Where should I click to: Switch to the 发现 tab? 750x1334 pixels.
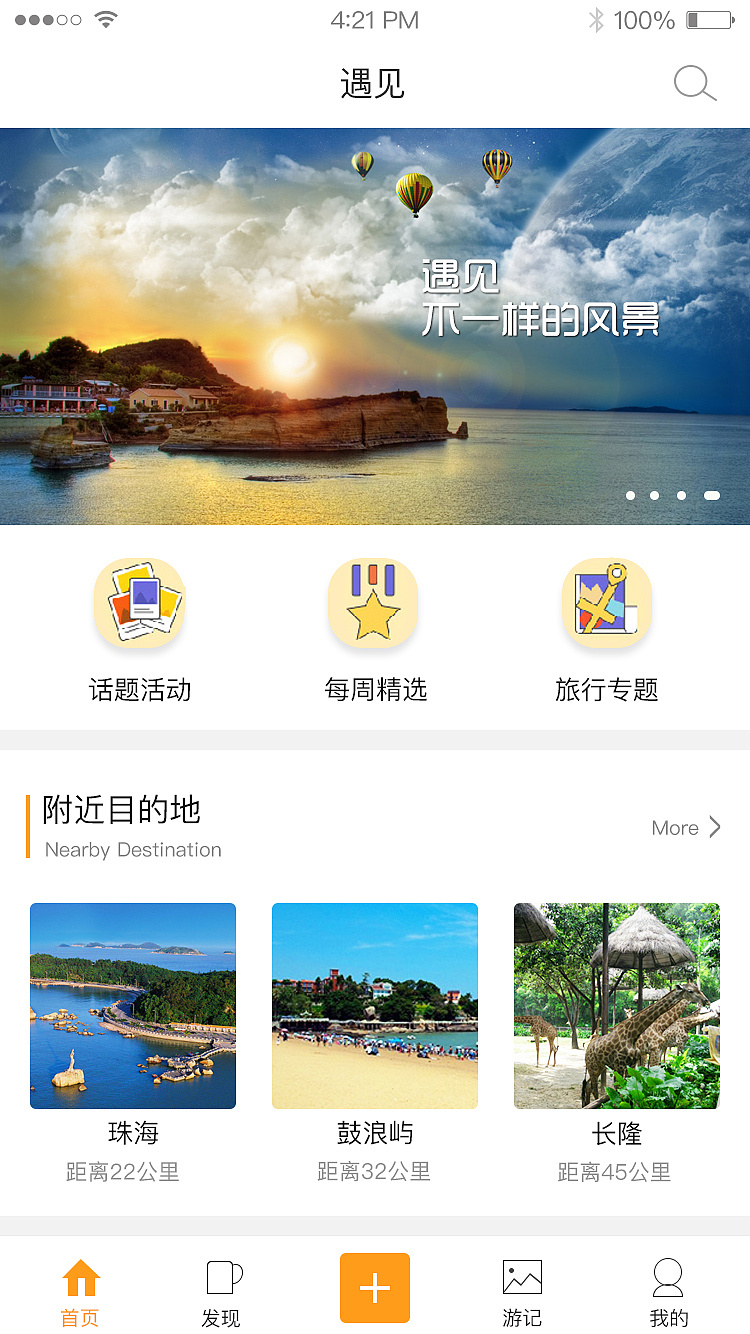tap(222, 1292)
